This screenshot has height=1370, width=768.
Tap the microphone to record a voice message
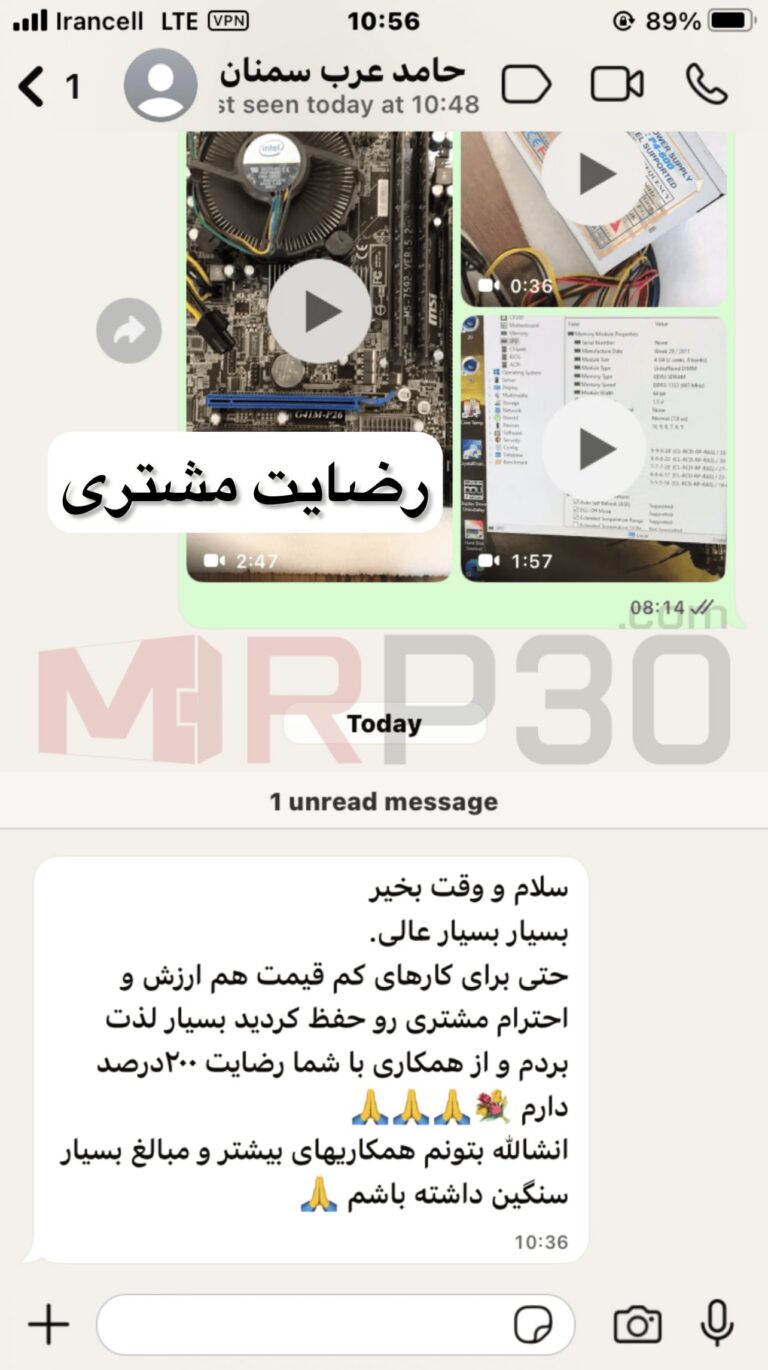point(716,1325)
